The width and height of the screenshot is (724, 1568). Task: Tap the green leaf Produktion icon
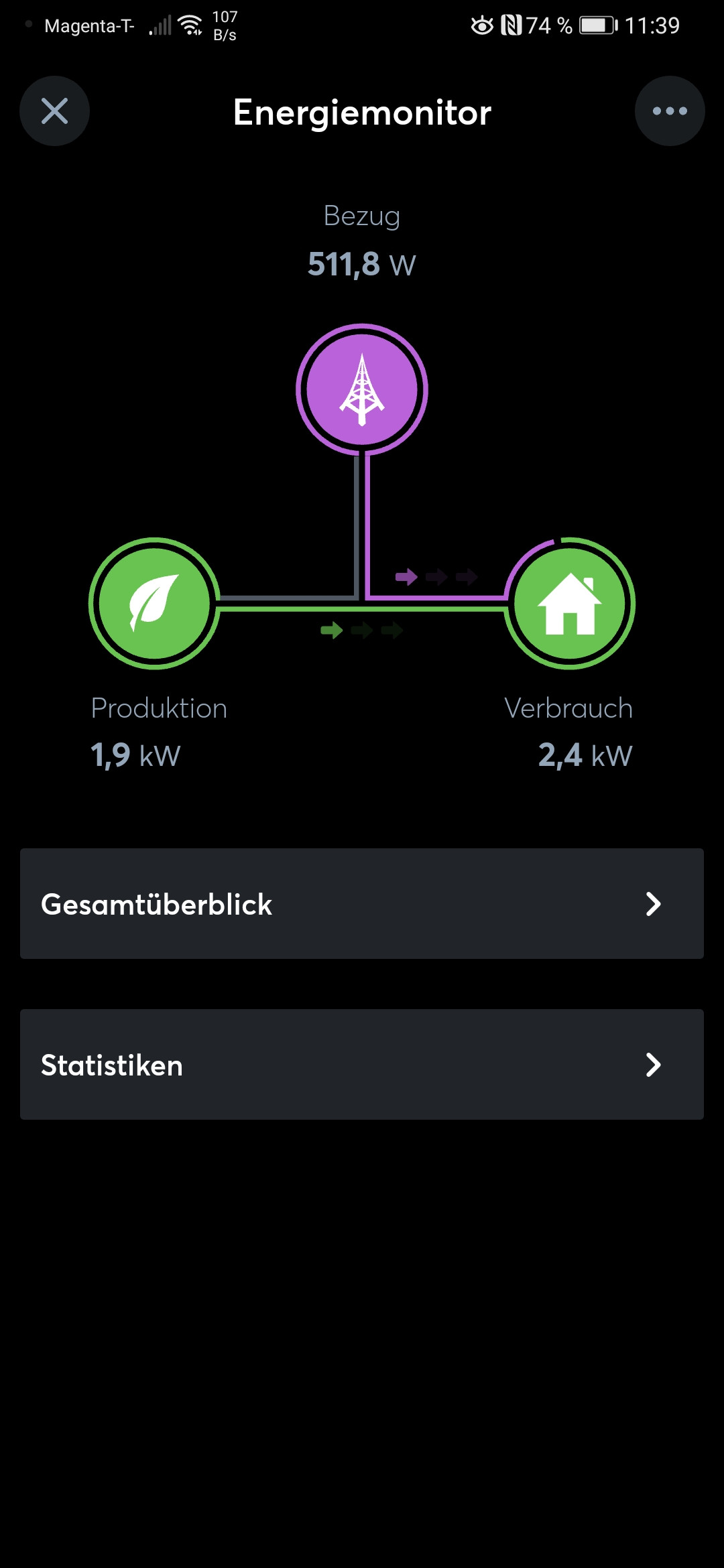[155, 603]
